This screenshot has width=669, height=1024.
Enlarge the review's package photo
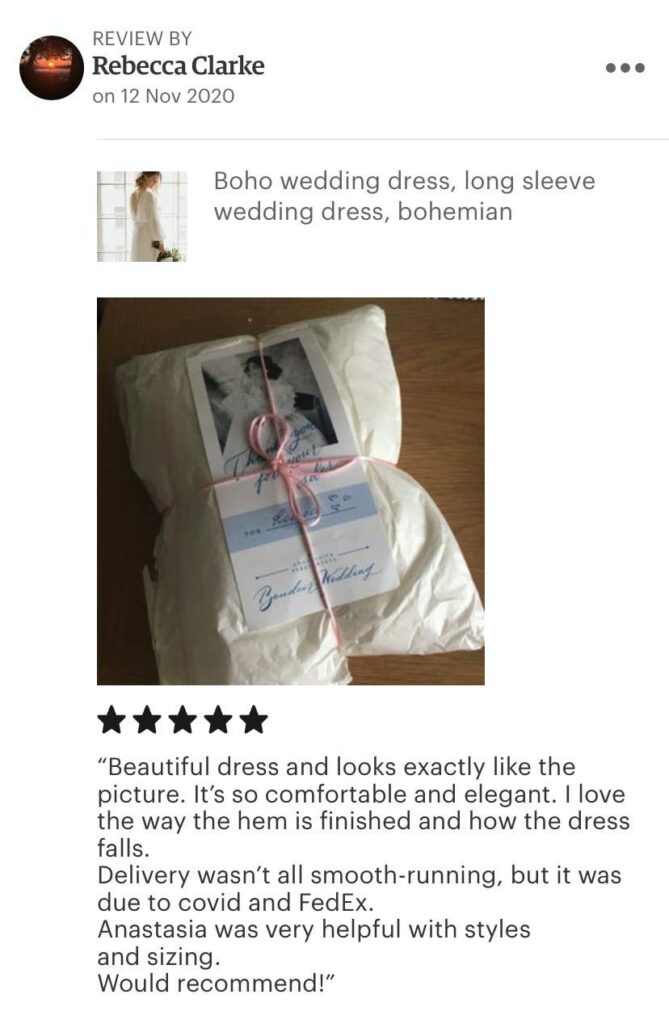click(290, 490)
